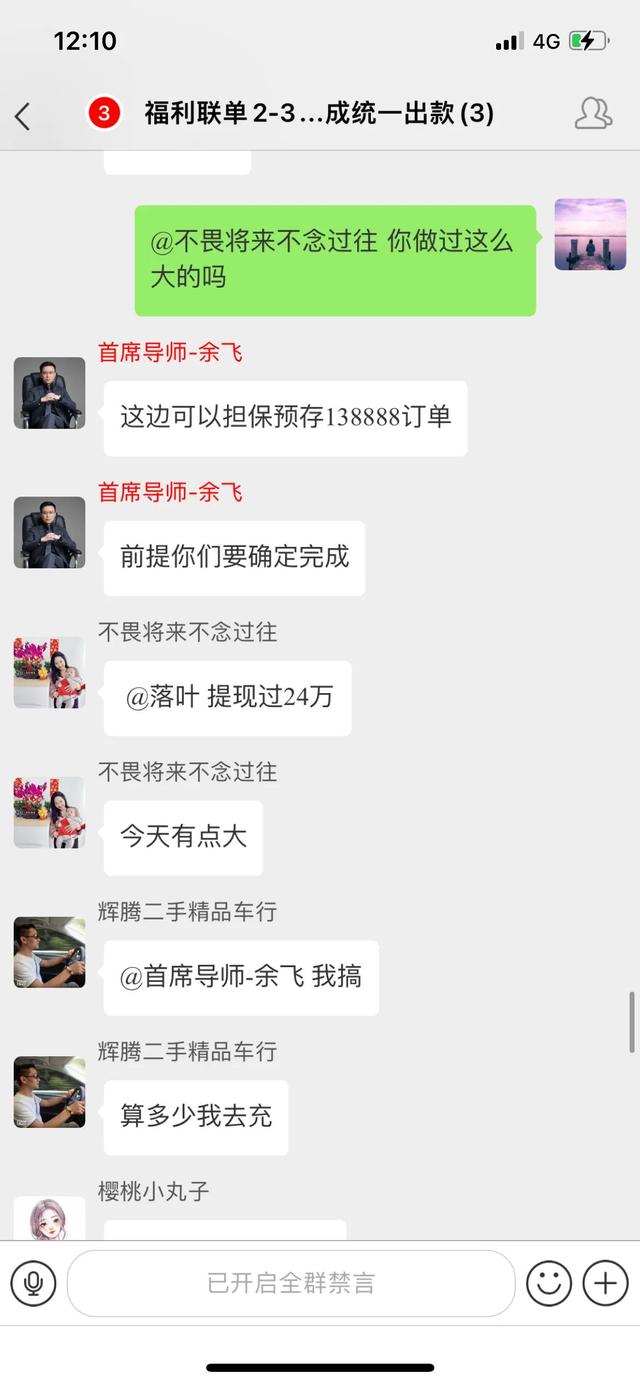This screenshot has height=1385, width=640.
Task: View avatar beside 这边可以担保预存138888订单
Action: [x=49, y=393]
